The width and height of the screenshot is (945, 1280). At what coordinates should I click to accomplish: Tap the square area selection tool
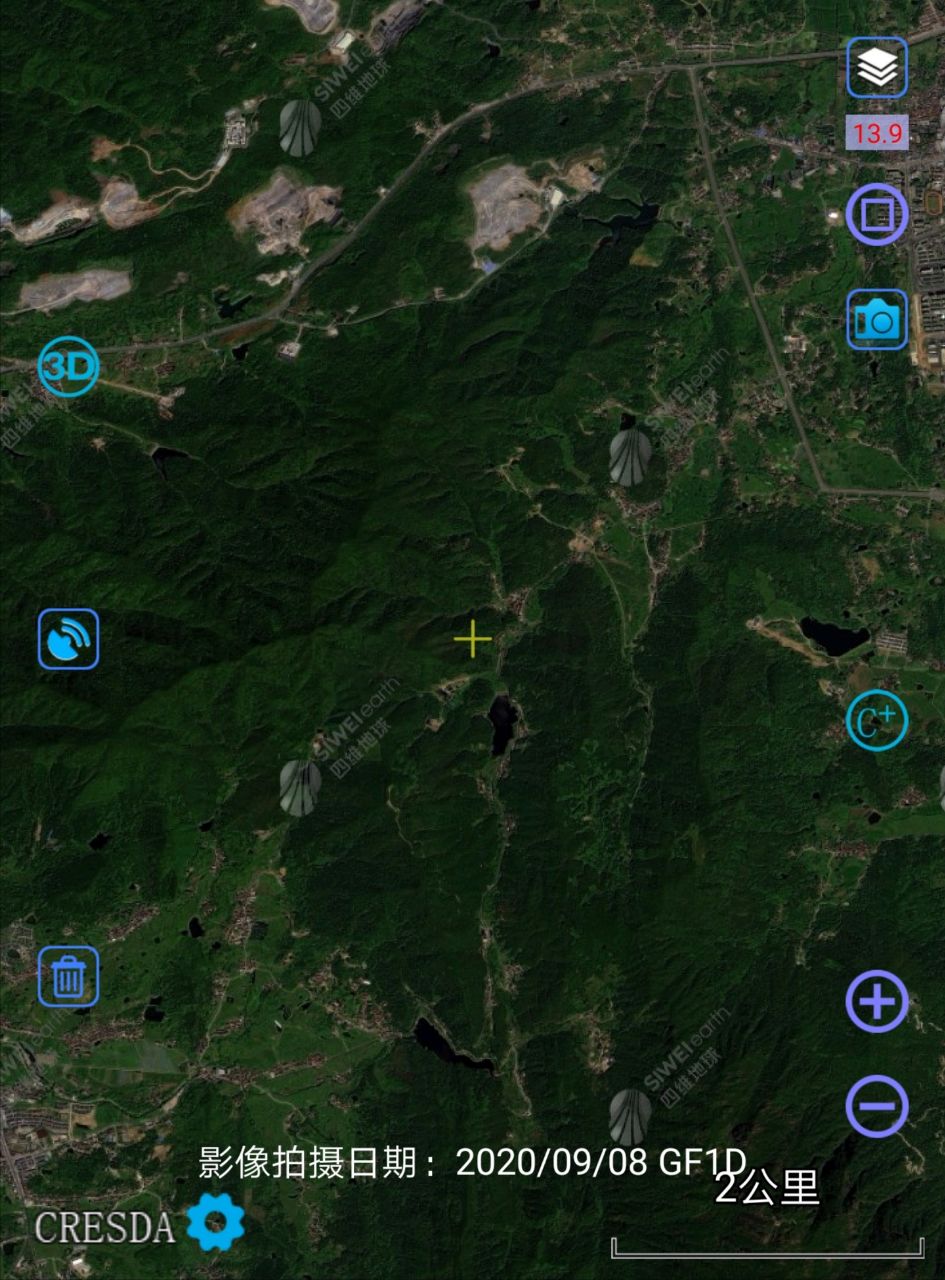pos(877,214)
